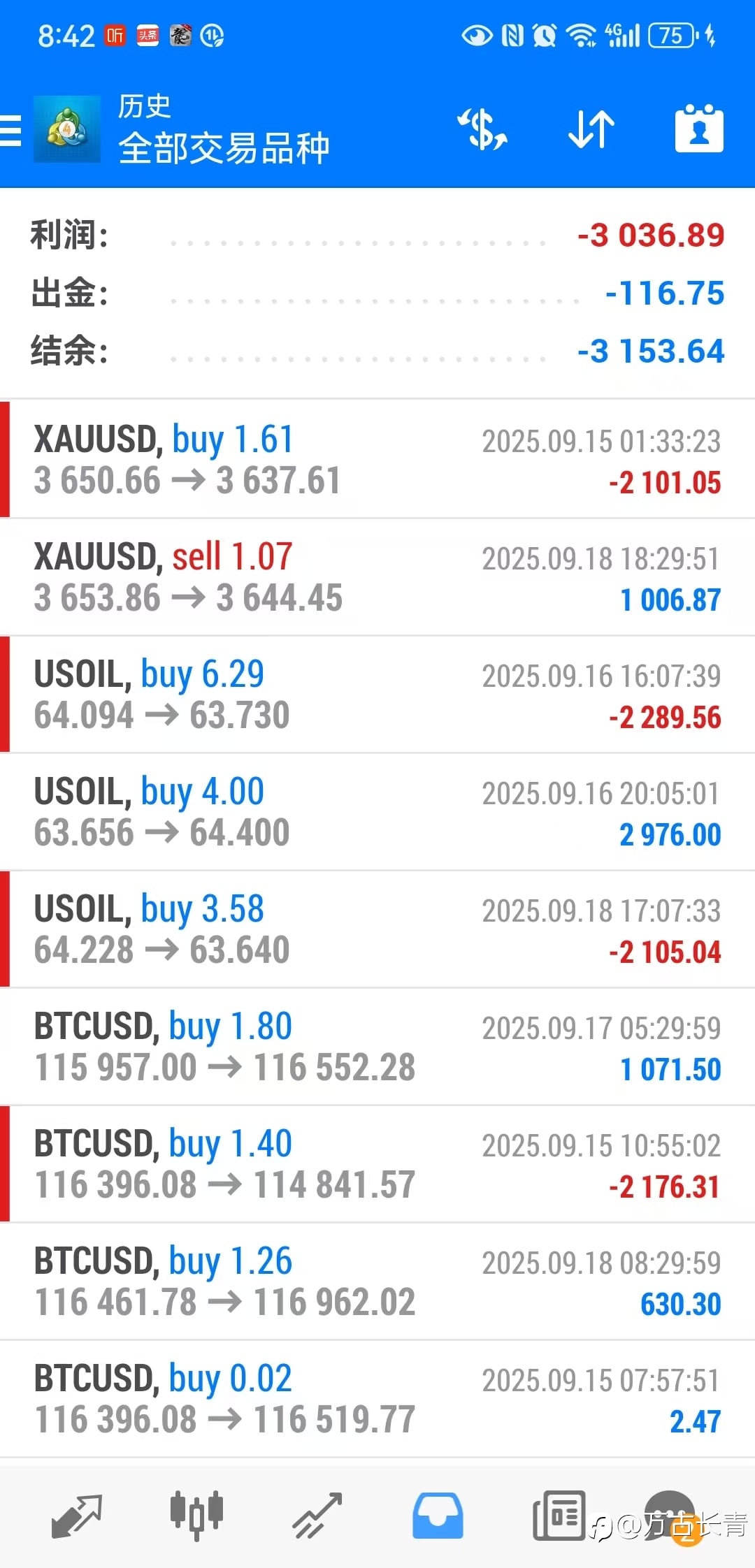
Task: Tap the BTCUSD buy 0.02 row
Action: pos(377,1399)
